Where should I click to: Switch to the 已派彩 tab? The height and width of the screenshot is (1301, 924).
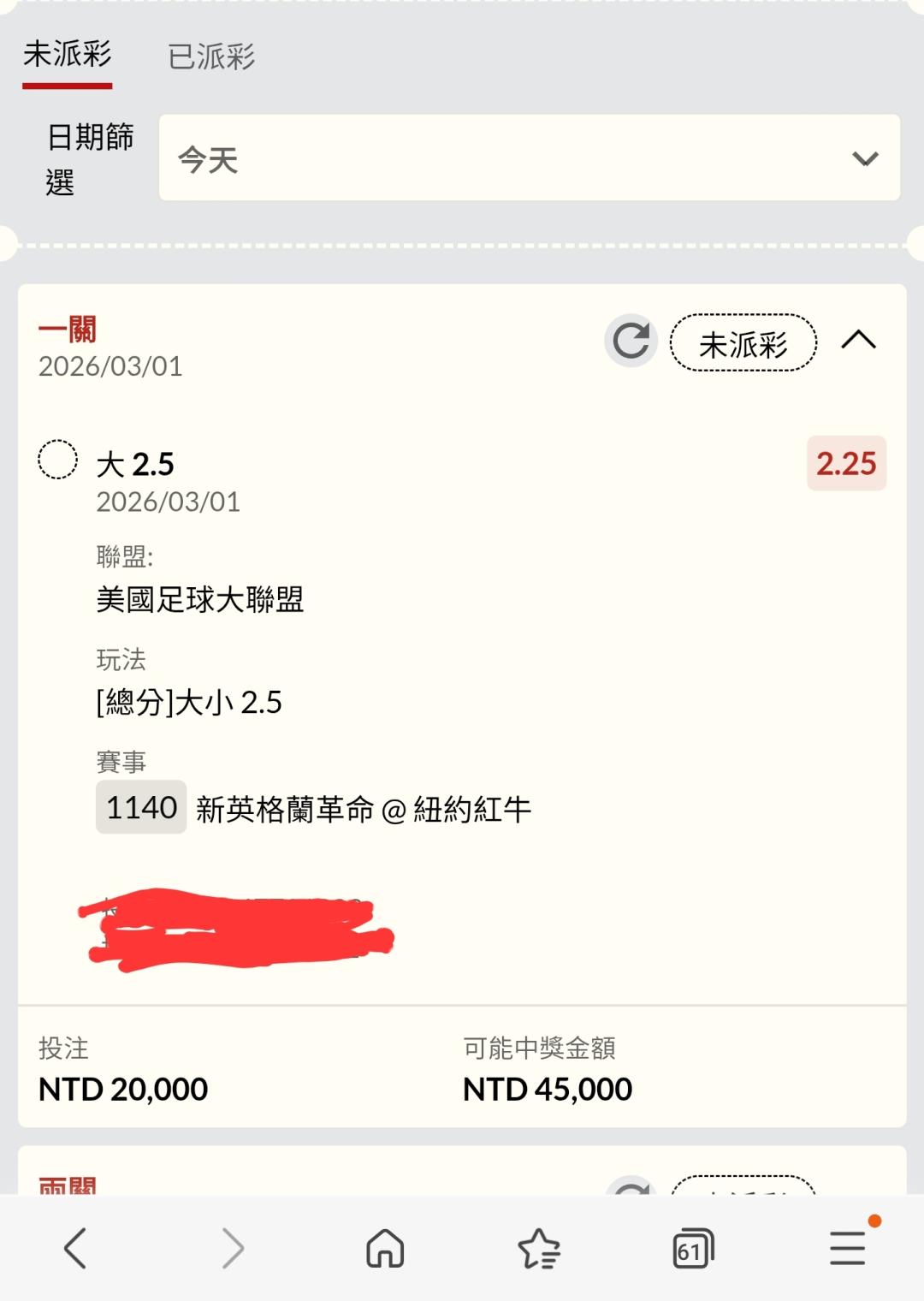click(x=211, y=56)
